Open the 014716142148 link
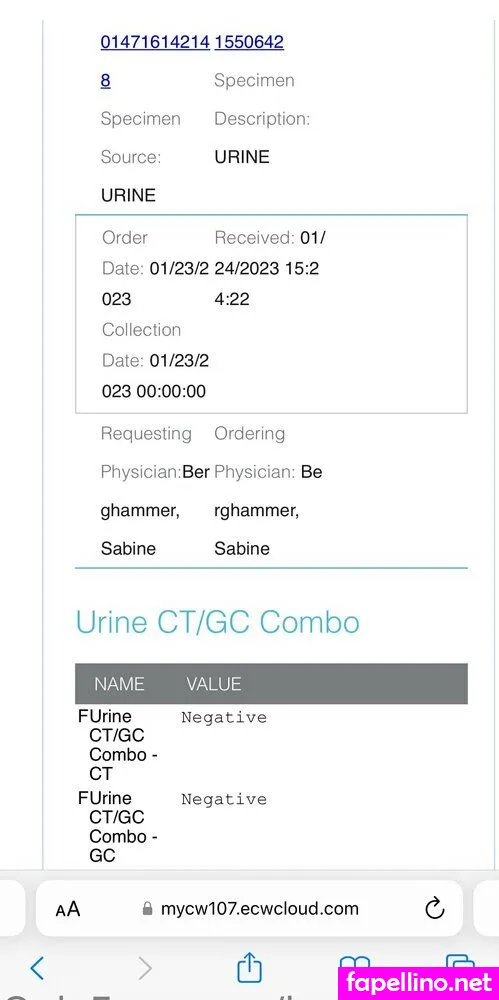 tap(155, 43)
